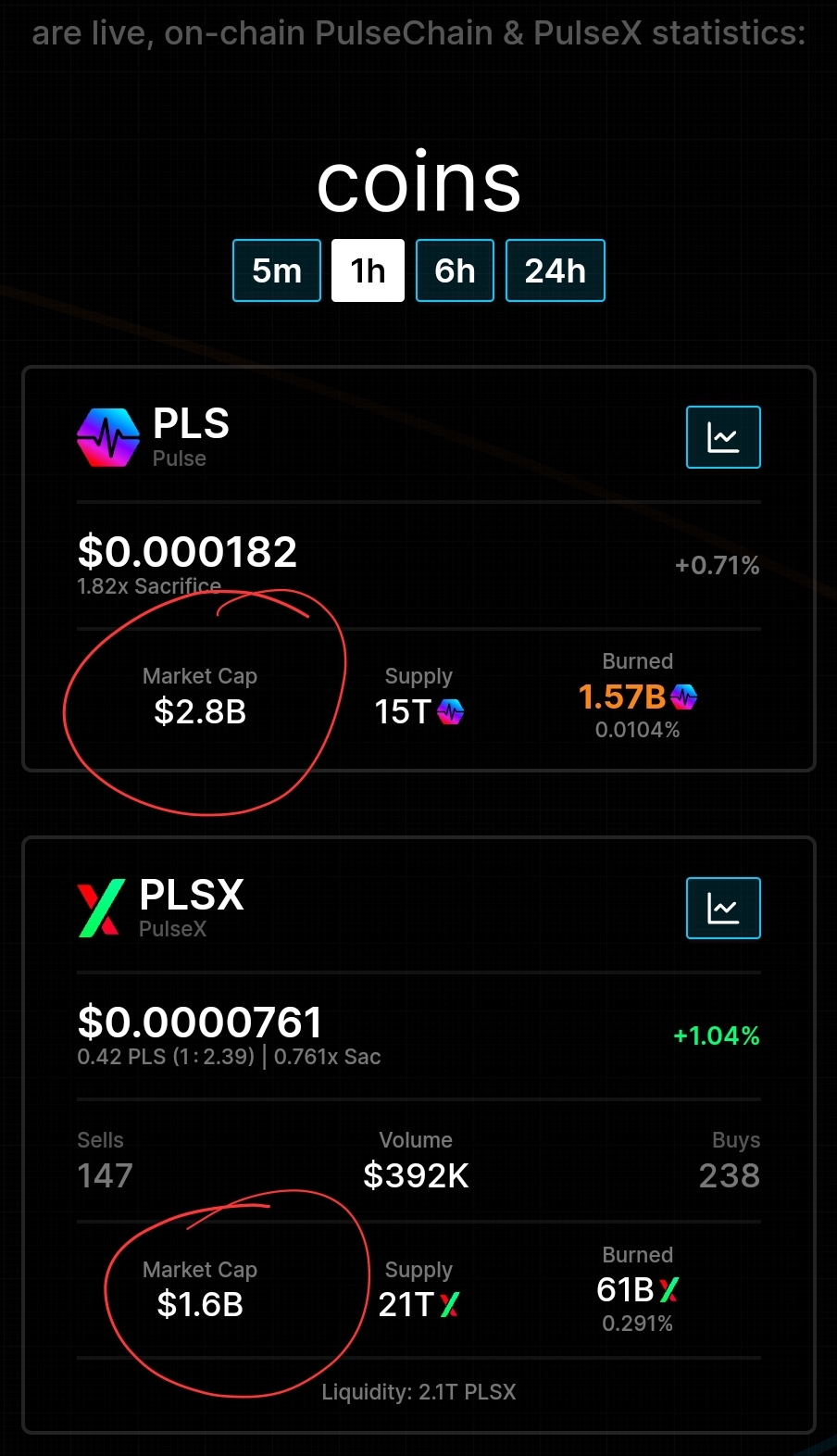
Task: Switch to the 1h timeframe
Action: (x=368, y=270)
